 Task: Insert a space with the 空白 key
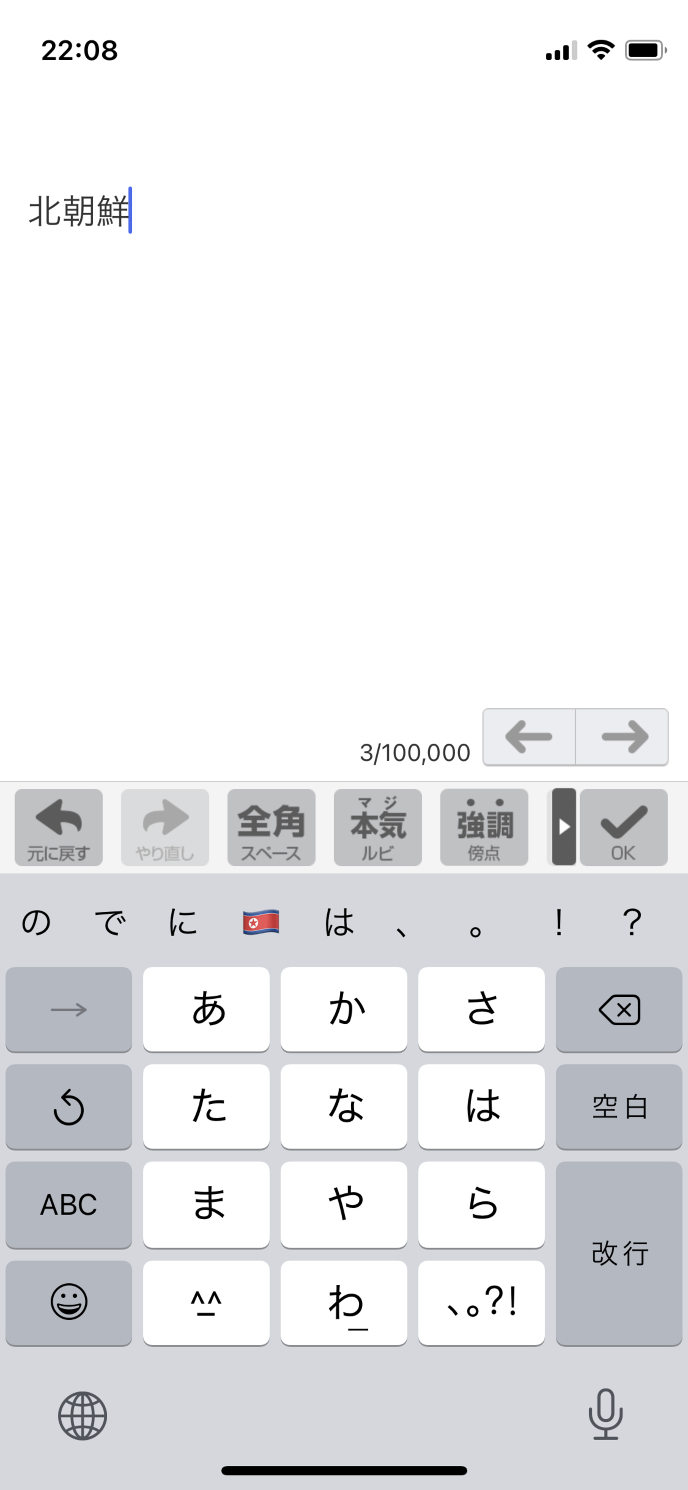point(619,1107)
